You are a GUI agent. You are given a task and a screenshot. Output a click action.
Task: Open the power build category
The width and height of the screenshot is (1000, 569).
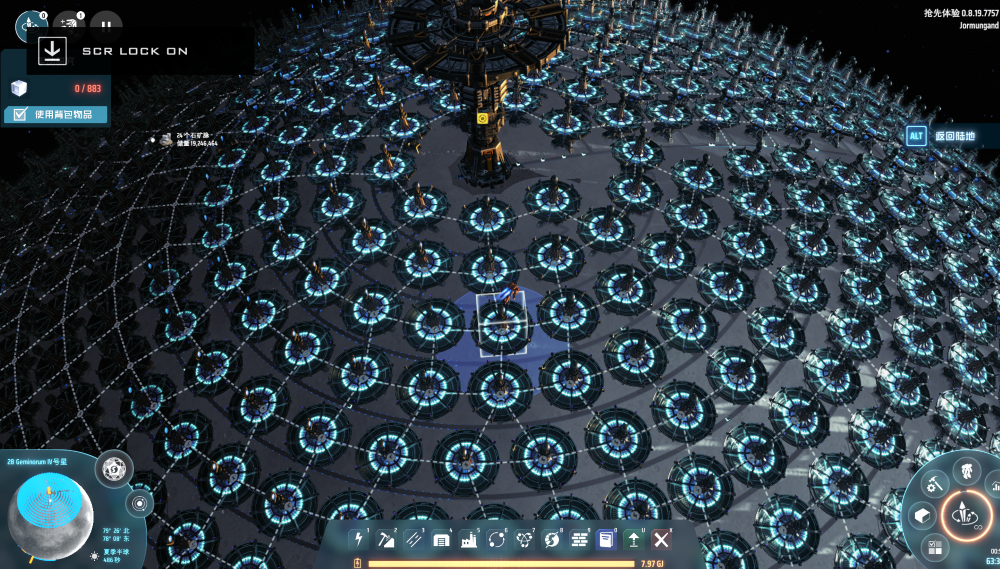tap(359, 540)
